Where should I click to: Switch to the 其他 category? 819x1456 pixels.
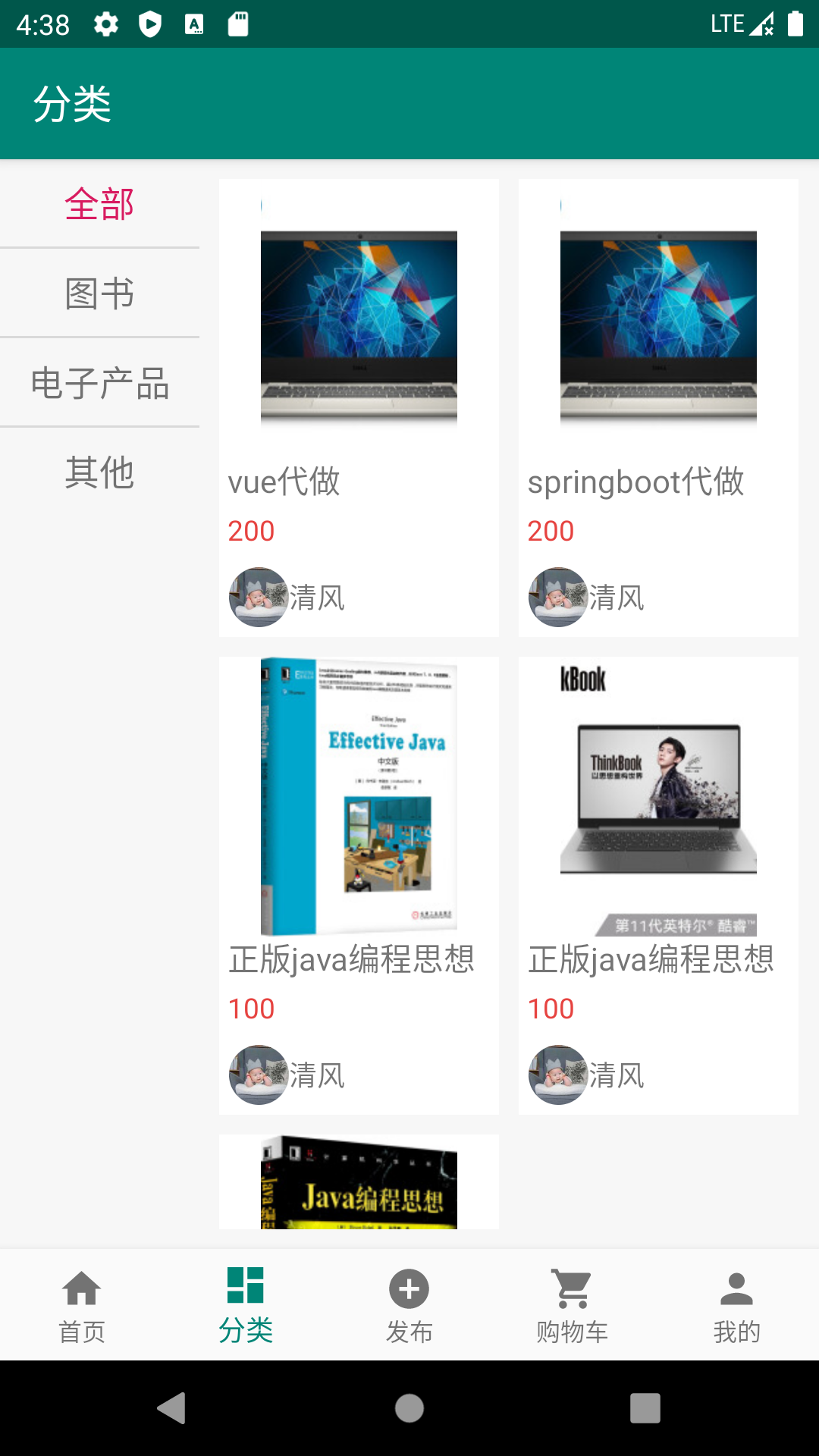(99, 472)
